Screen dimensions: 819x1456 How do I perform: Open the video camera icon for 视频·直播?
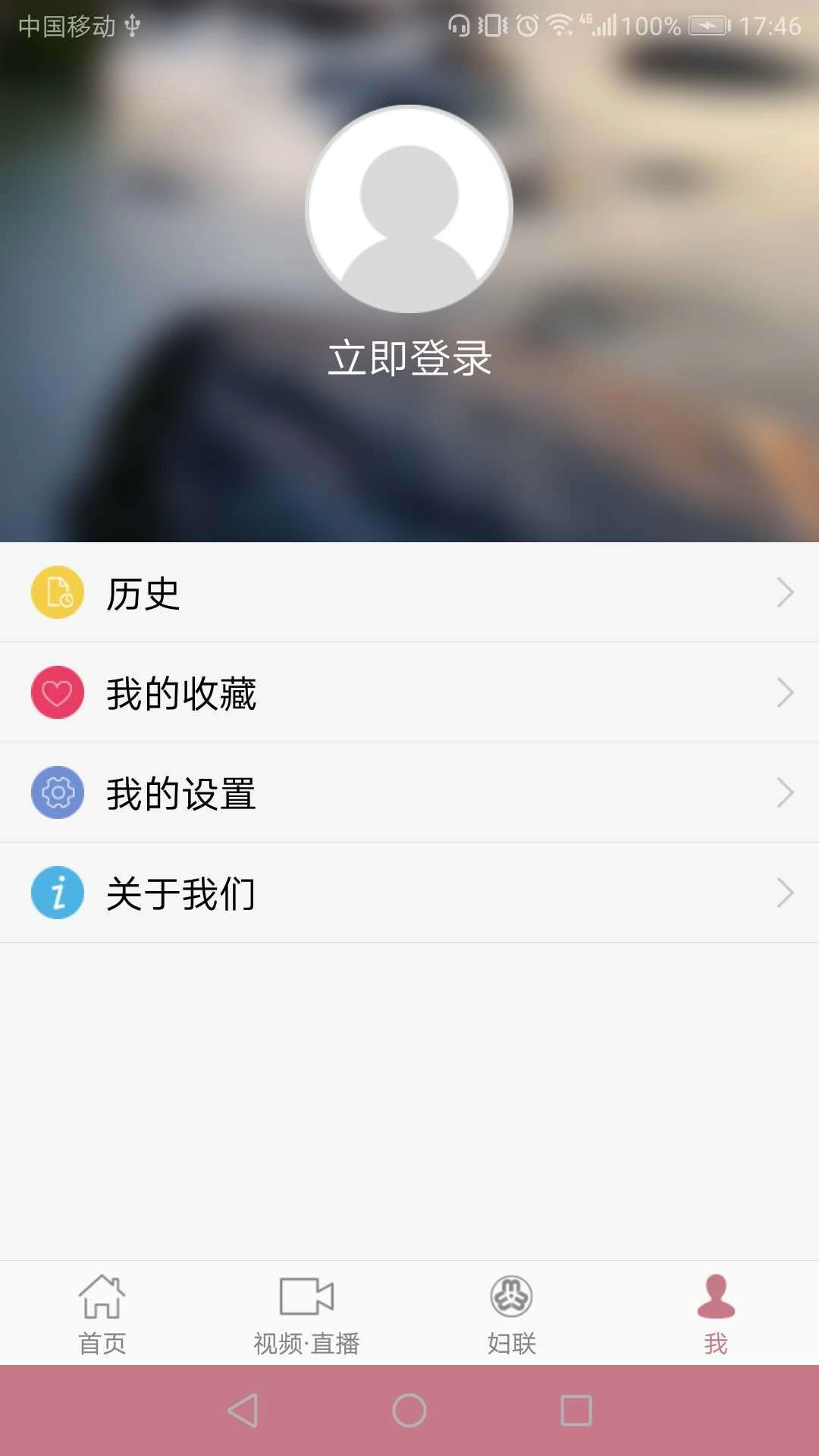pos(307,1295)
